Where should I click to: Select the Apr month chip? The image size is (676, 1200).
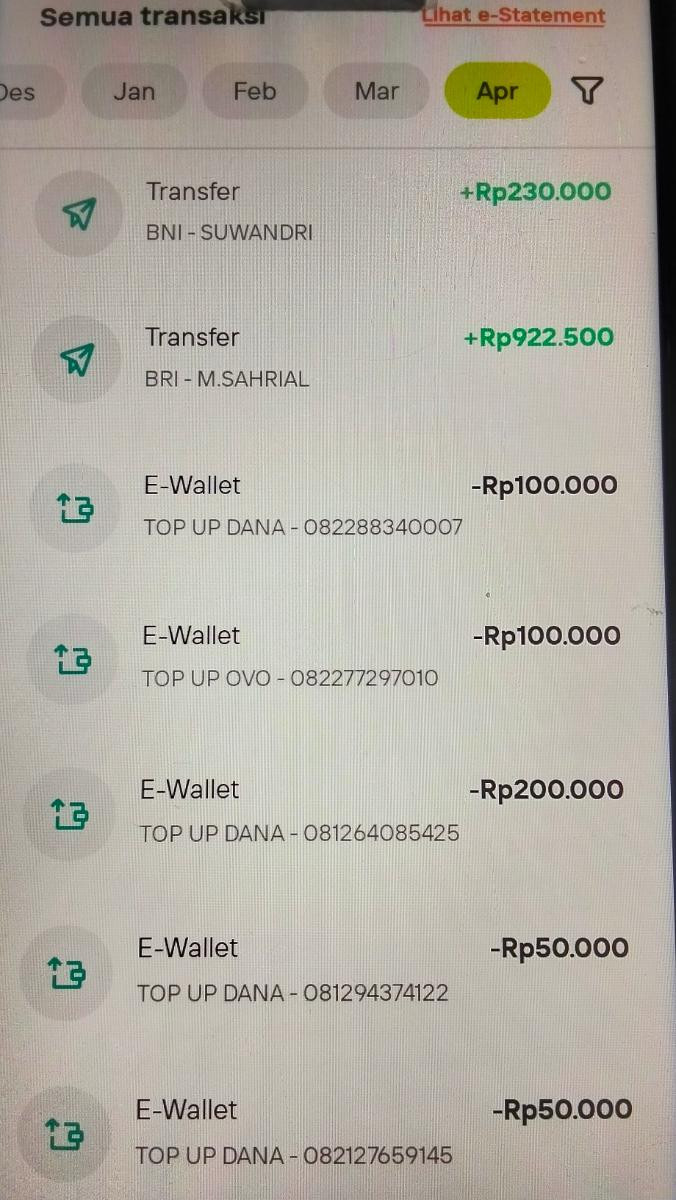pyautogui.click(x=497, y=91)
